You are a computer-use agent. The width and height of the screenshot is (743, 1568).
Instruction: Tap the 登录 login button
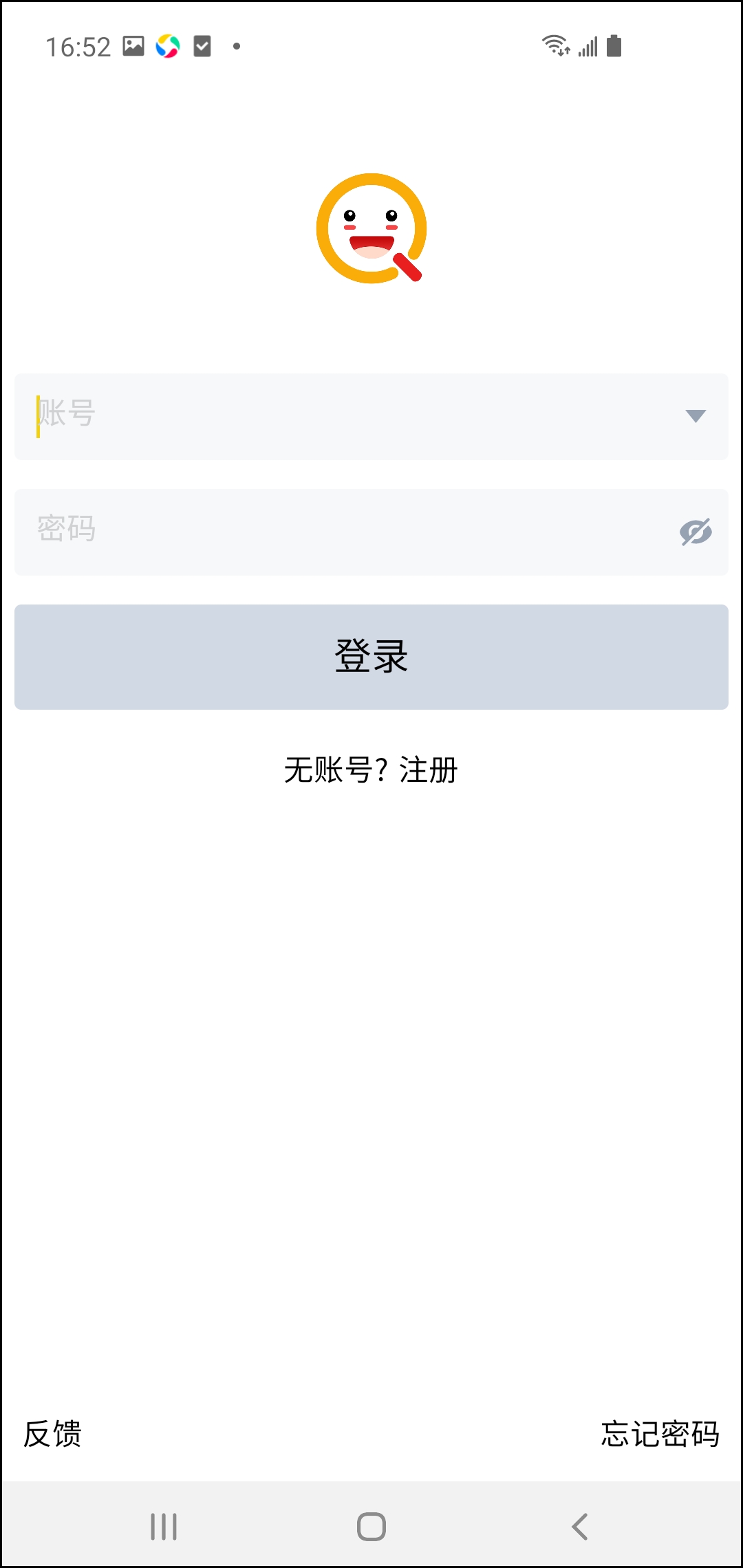coord(371,657)
